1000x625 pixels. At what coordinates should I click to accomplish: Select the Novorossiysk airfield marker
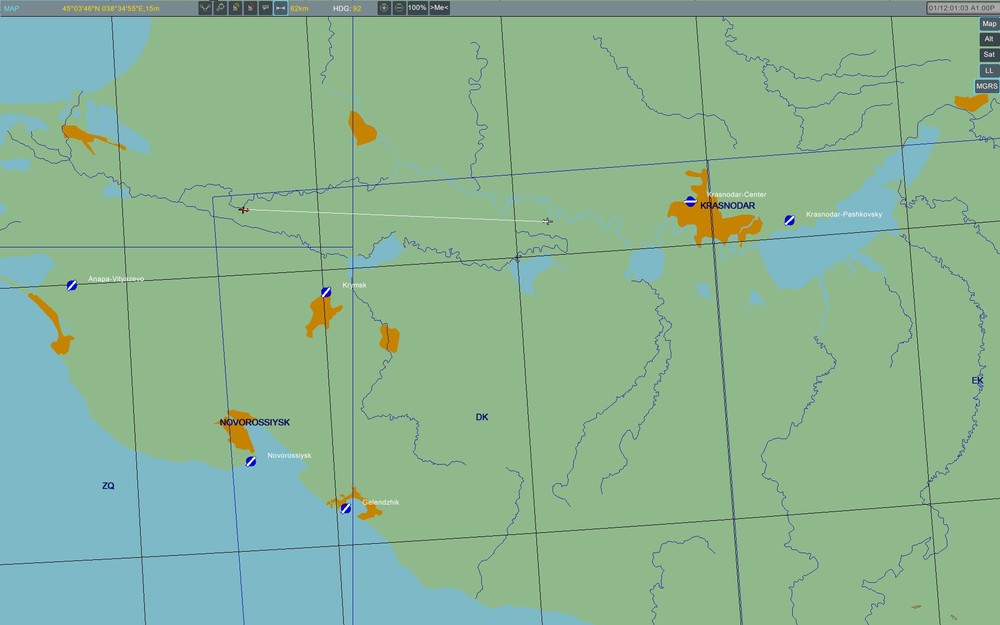click(x=251, y=461)
